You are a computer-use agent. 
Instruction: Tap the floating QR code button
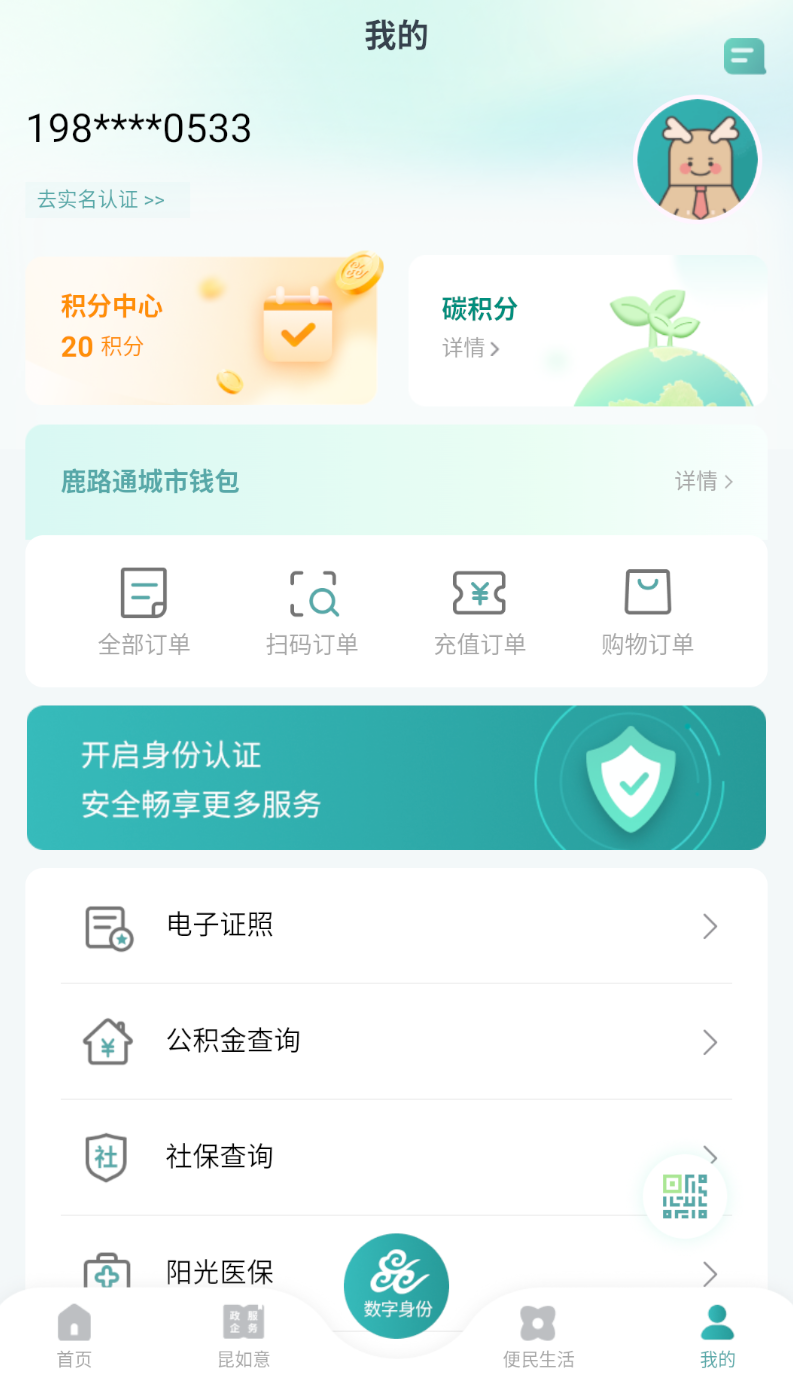click(x=685, y=1196)
